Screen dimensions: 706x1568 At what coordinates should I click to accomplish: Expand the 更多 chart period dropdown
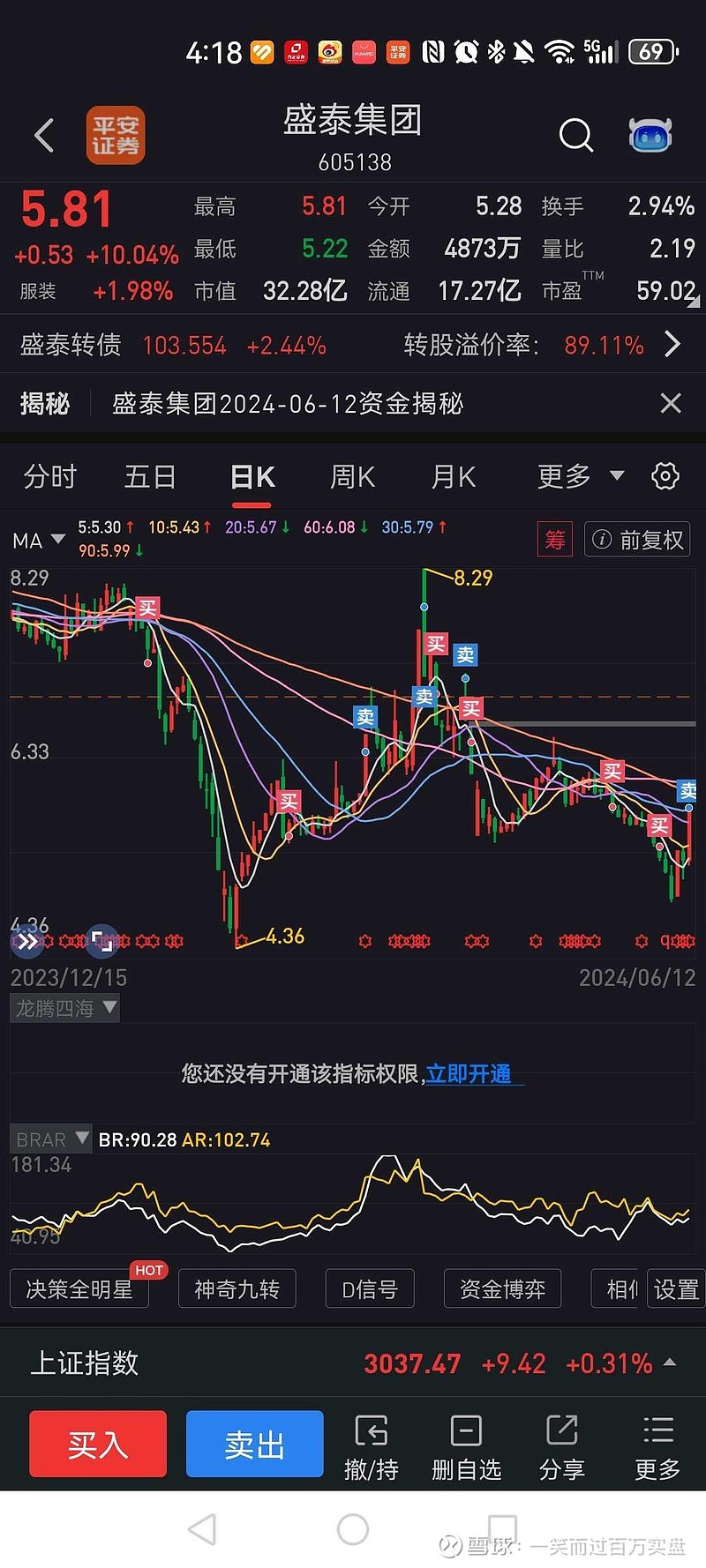(581, 477)
